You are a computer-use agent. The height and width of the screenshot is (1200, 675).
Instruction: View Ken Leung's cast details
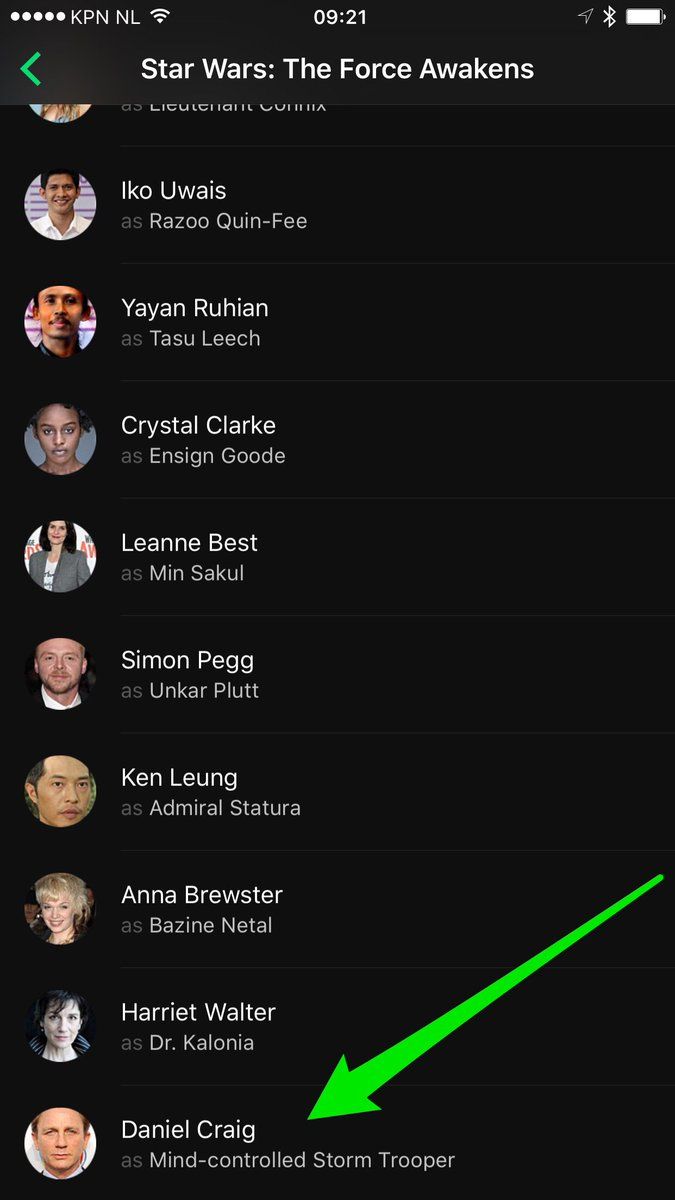[180, 791]
